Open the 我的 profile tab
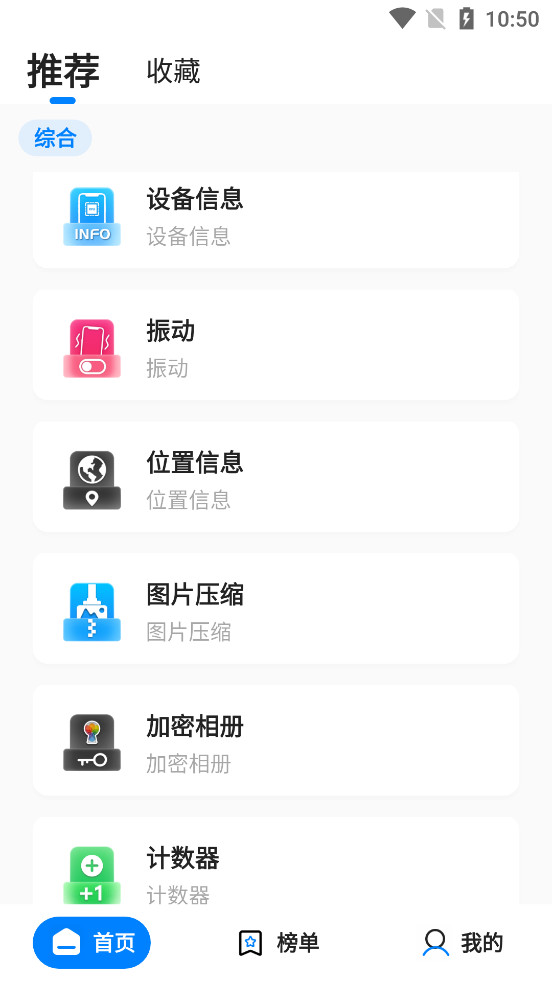Viewport: 552px width, 981px height. [x=463, y=943]
